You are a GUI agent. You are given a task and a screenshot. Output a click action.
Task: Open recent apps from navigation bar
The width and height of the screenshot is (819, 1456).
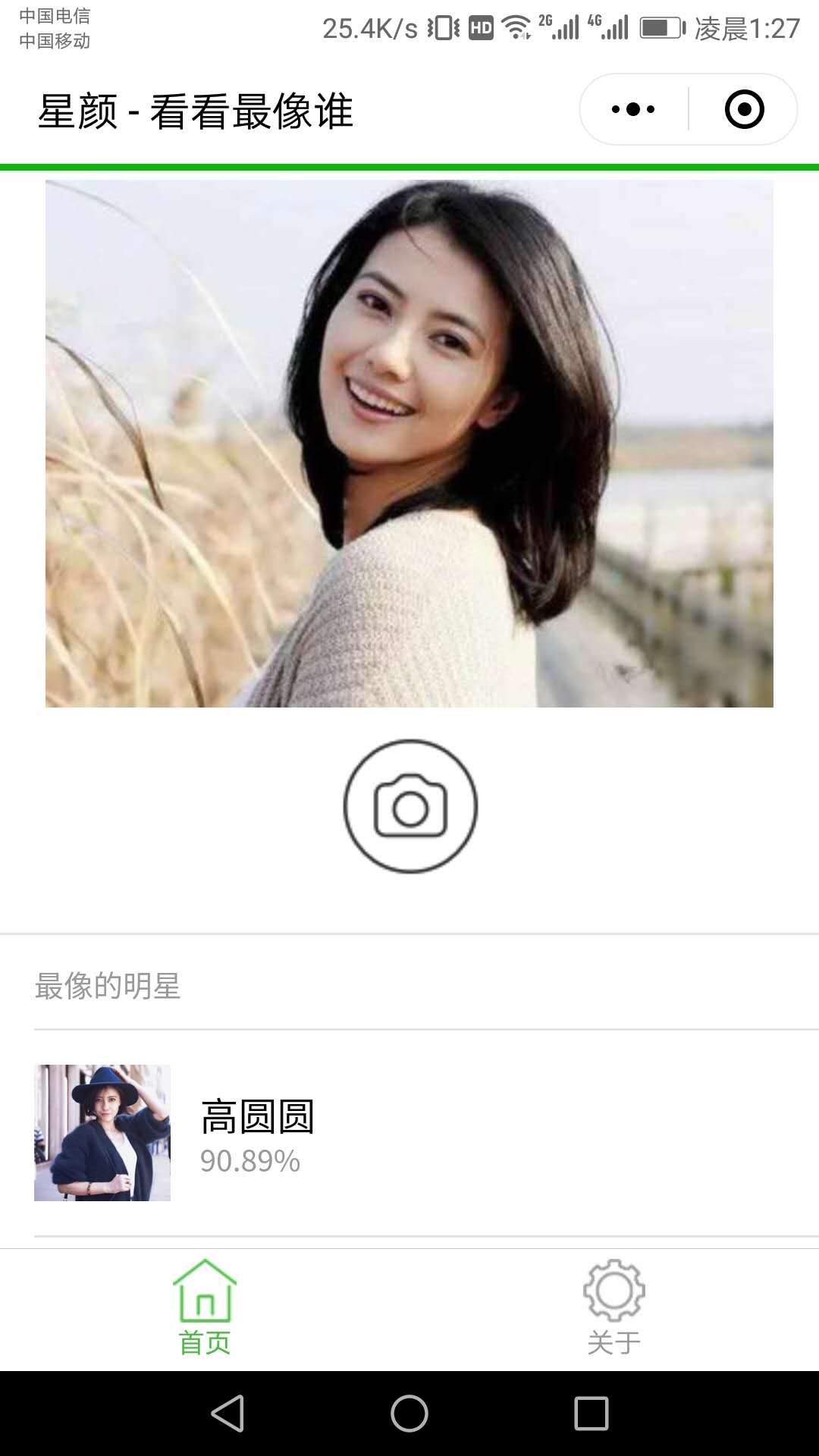click(x=591, y=1414)
